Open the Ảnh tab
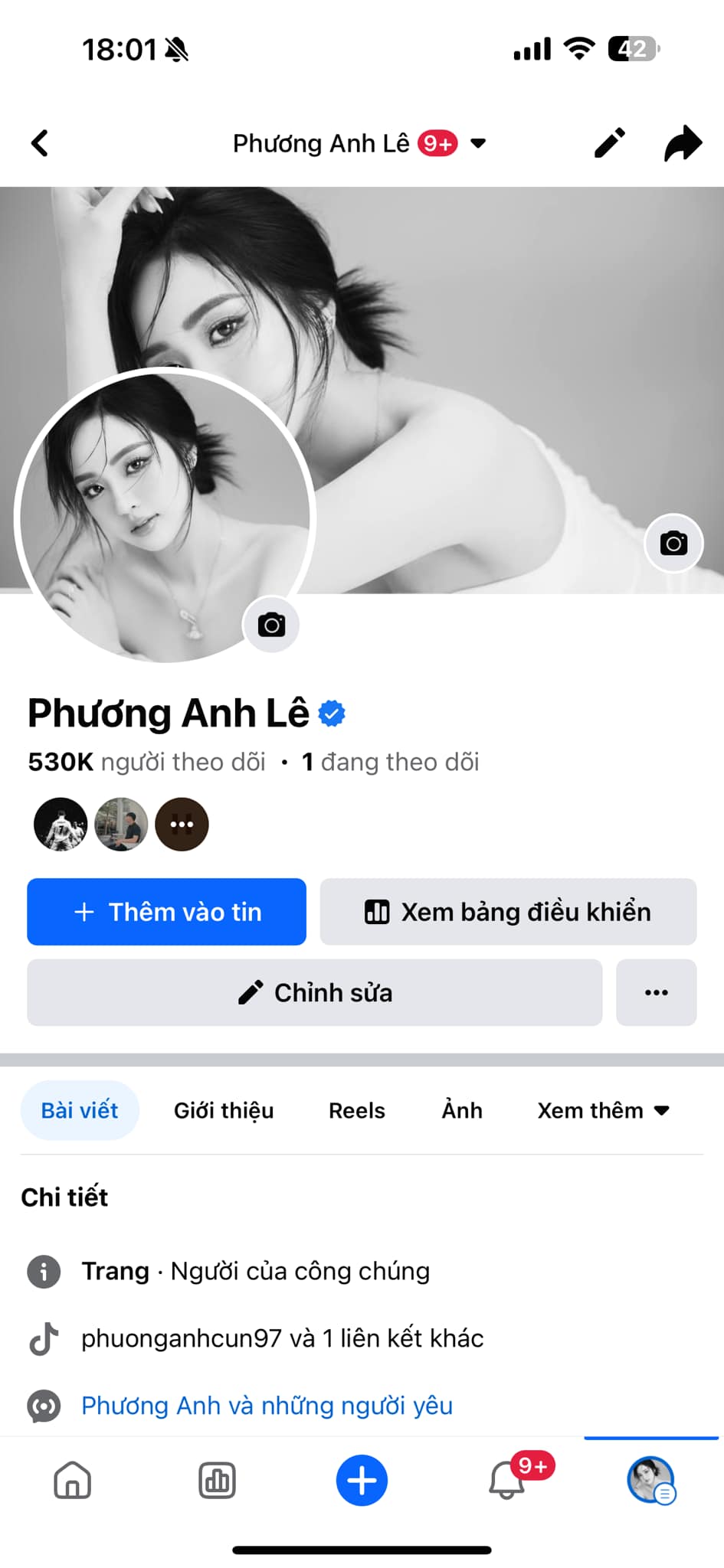The image size is (724, 1568). pyautogui.click(x=462, y=1110)
